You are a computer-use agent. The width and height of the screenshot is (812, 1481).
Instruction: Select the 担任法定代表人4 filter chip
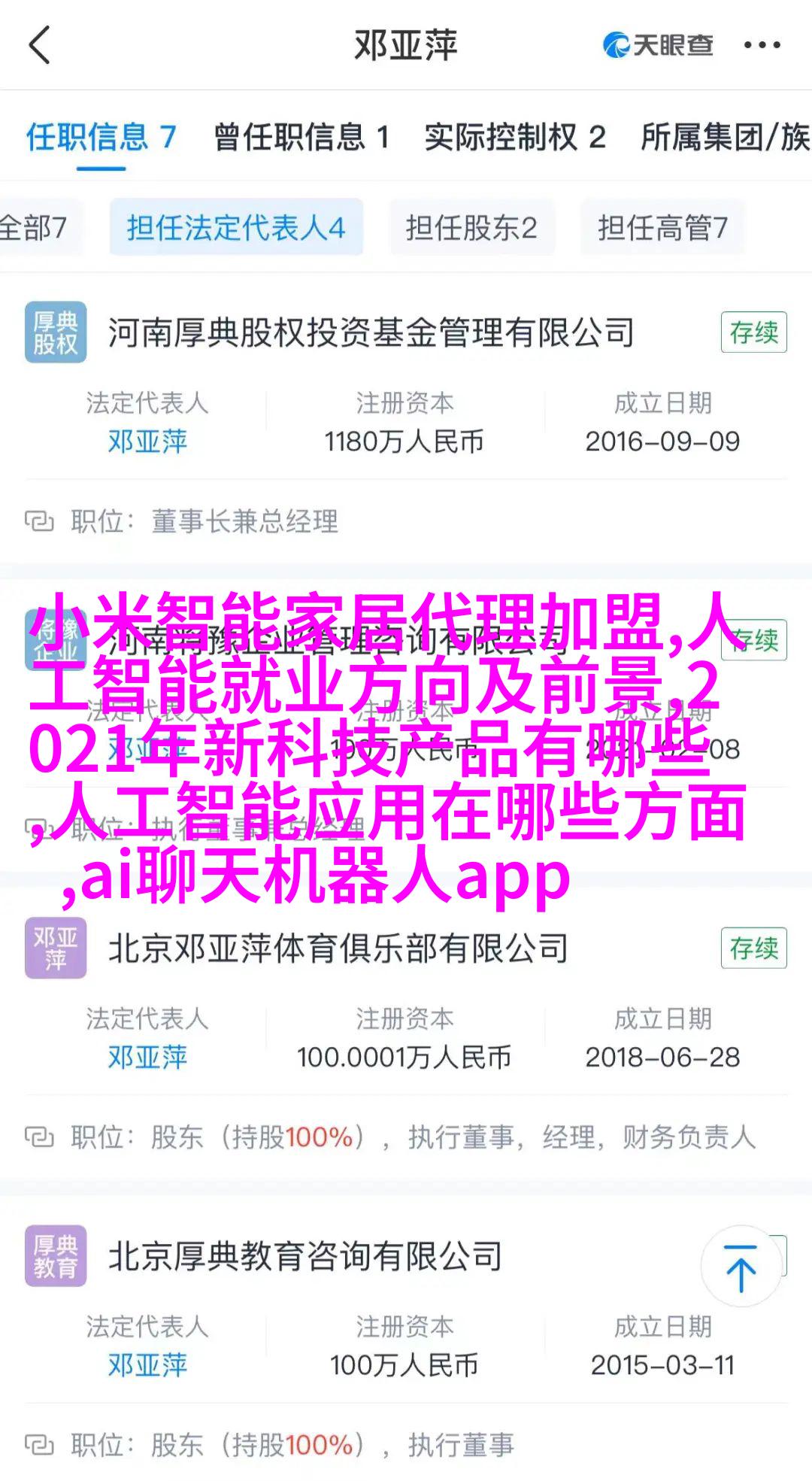236,227
